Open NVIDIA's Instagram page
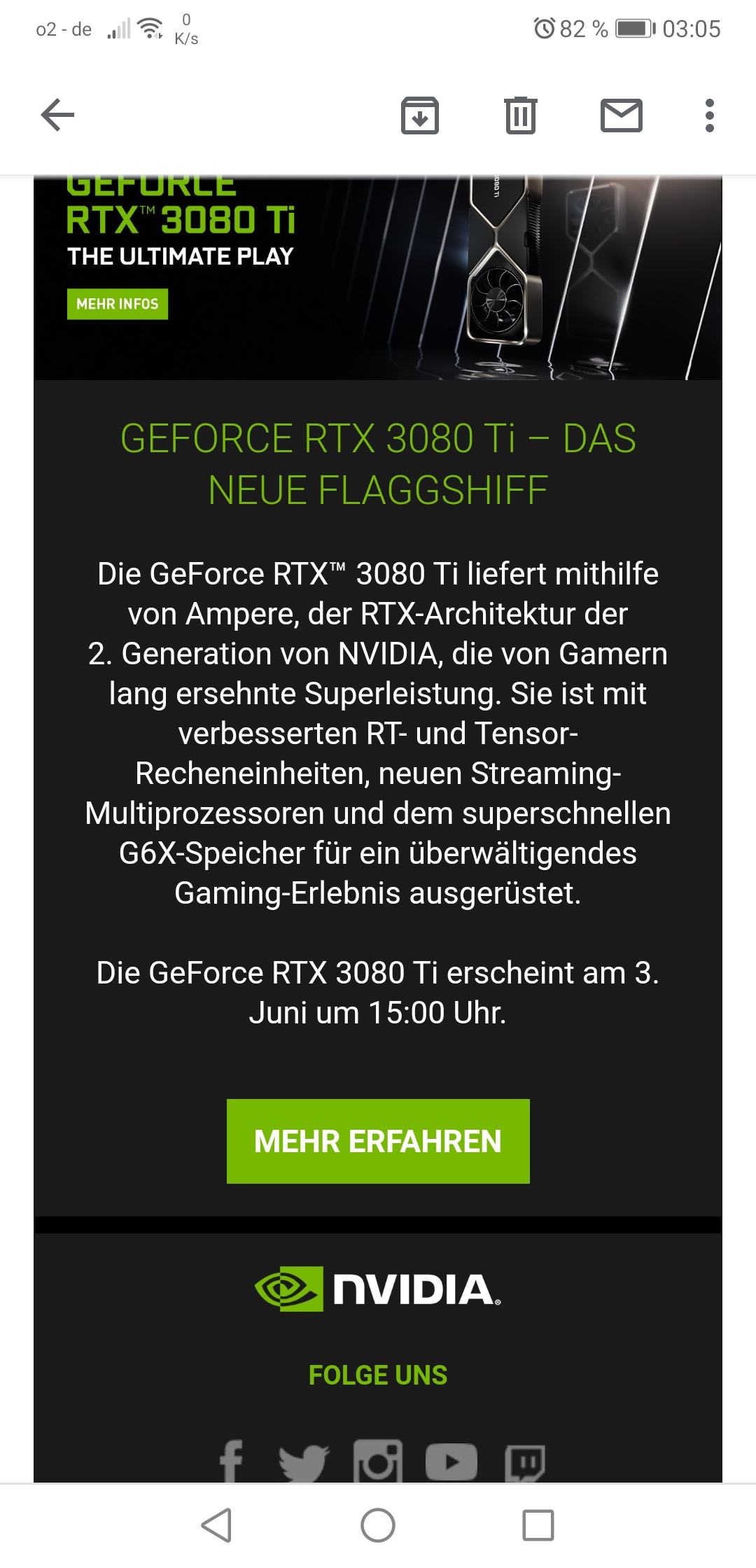The height and width of the screenshot is (1568, 756). (378, 1462)
